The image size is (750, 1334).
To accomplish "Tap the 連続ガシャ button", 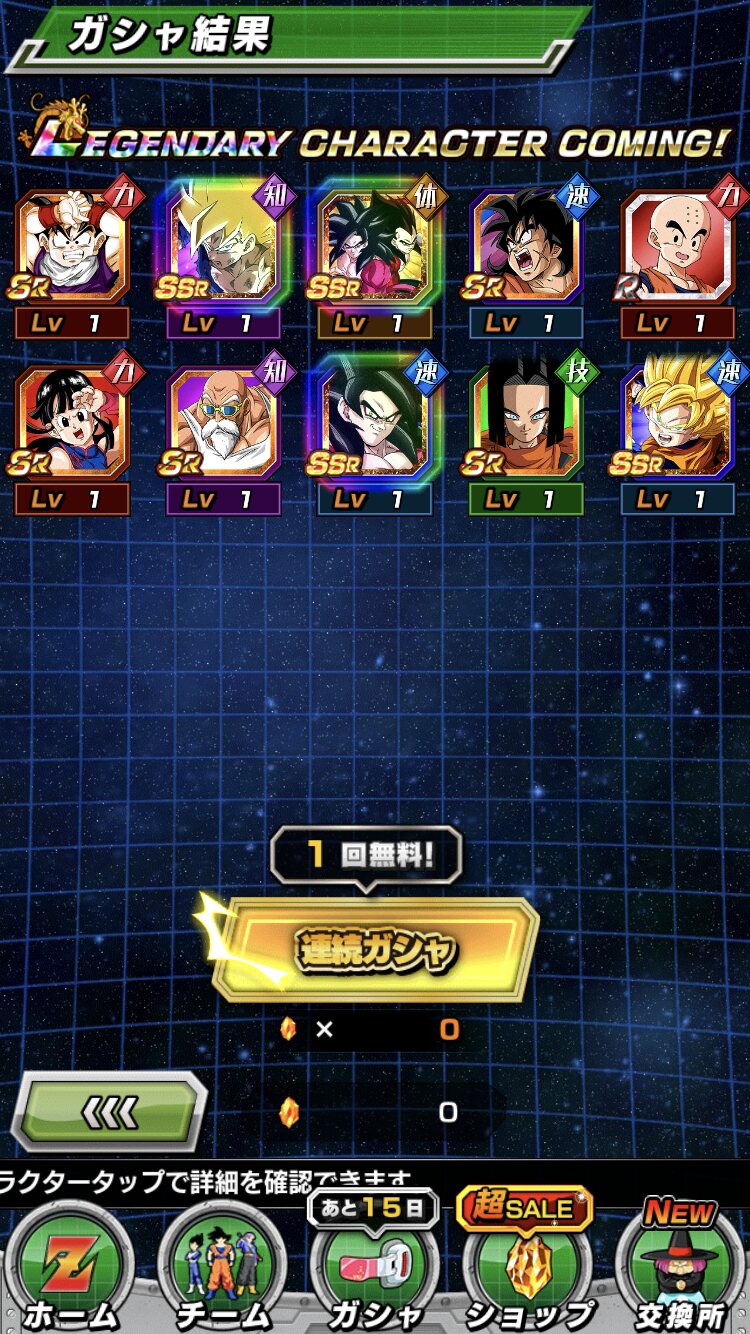I will coord(375,949).
